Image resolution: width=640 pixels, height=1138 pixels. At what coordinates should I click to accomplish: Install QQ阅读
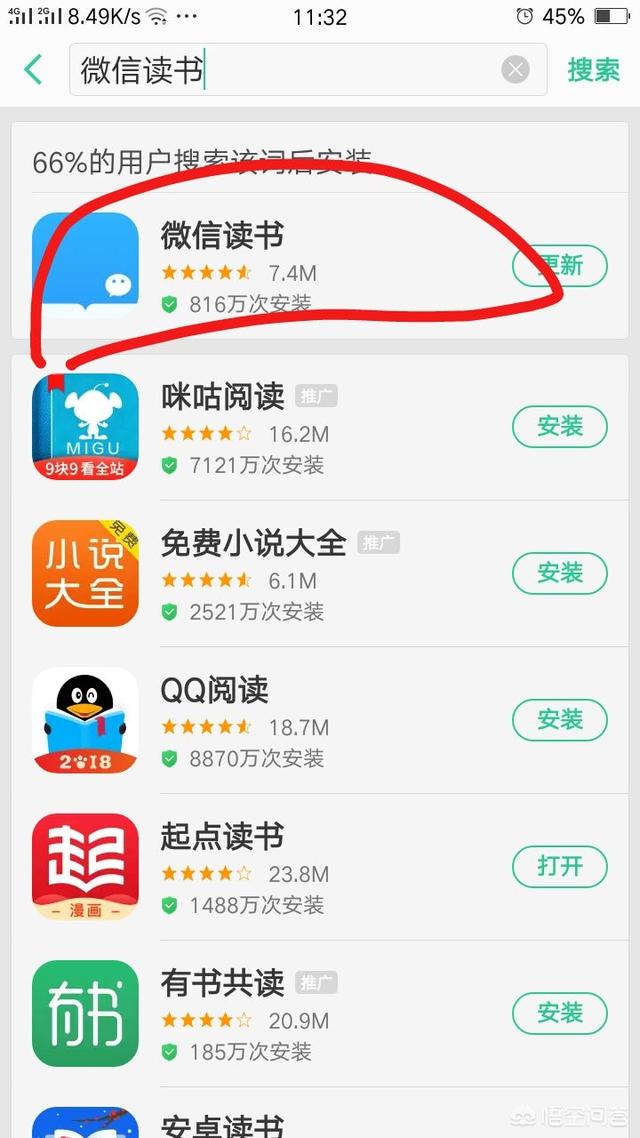click(x=560, y=719)
